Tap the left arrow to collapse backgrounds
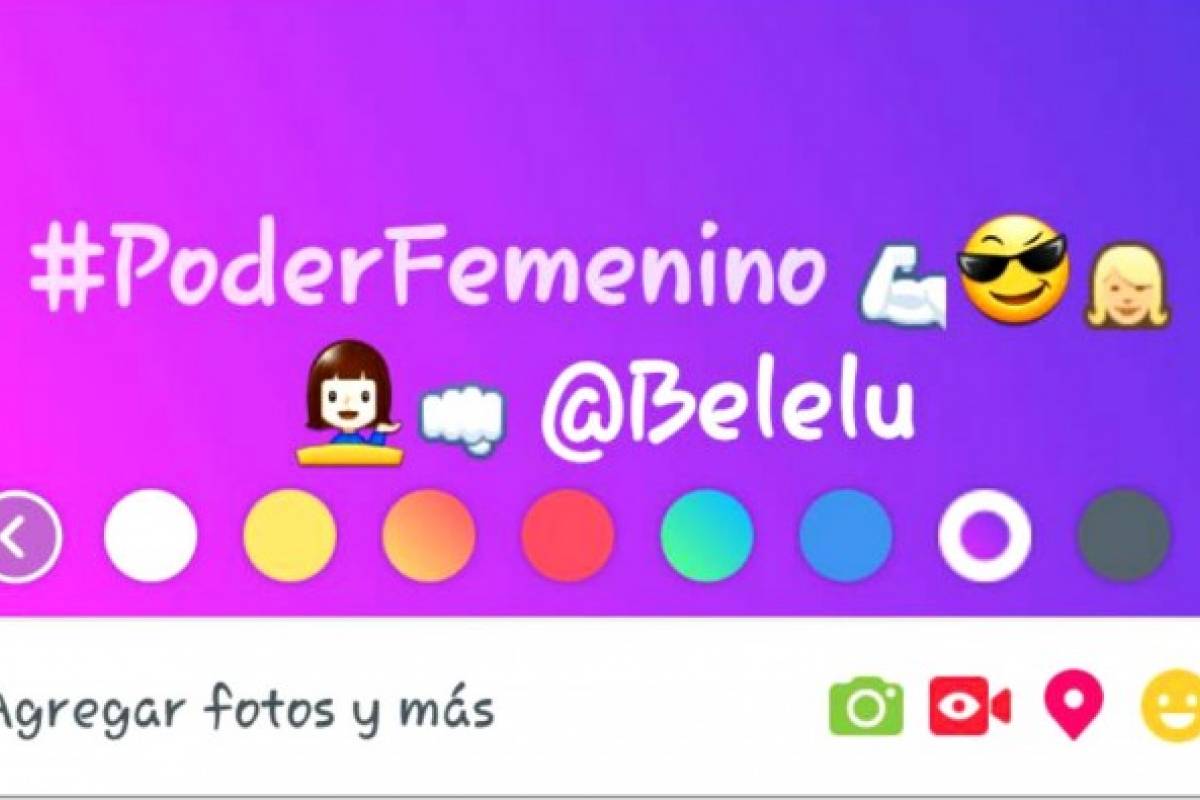The height and width of the screenshot is (800, 1200). 24,536
